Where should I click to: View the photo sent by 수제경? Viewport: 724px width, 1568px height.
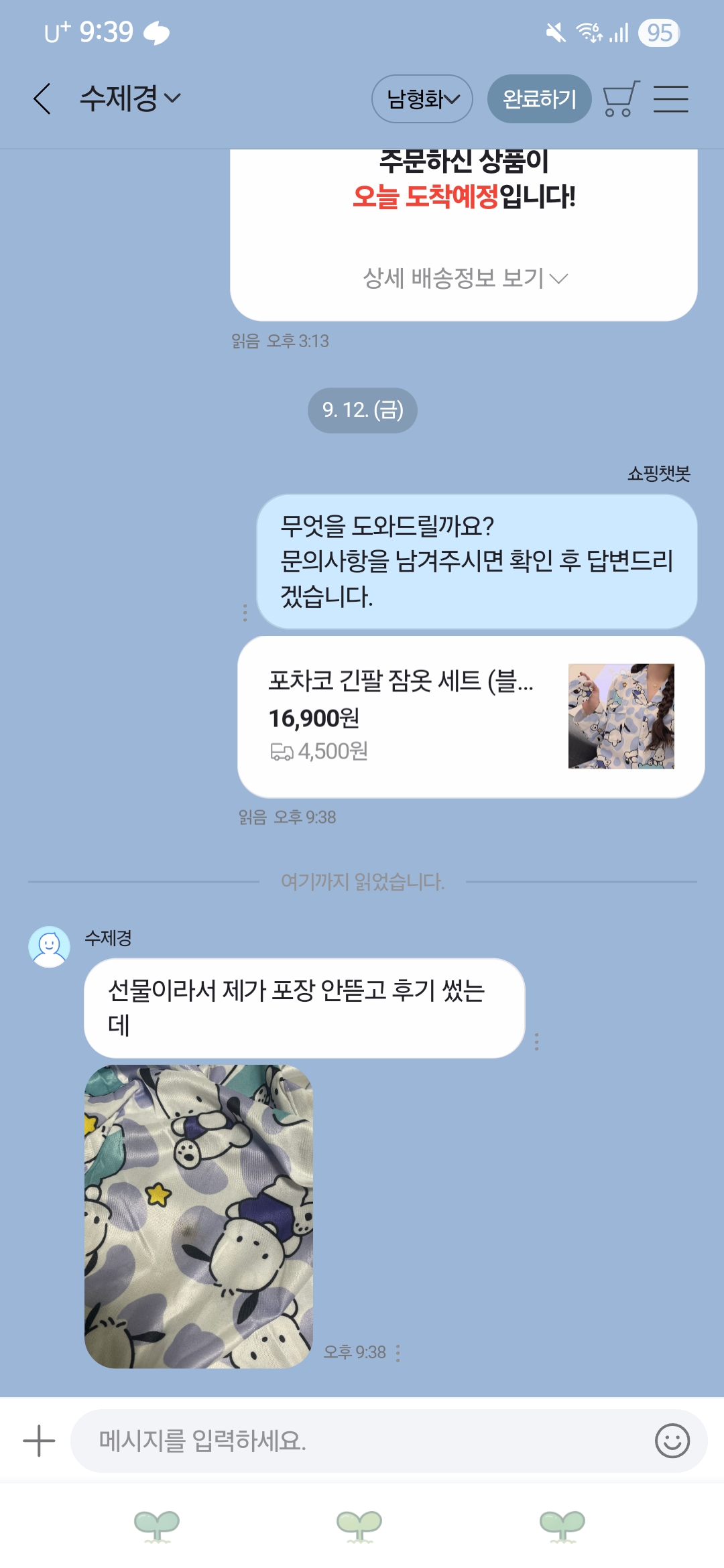pyautogui.click(x=198, y=1216)
